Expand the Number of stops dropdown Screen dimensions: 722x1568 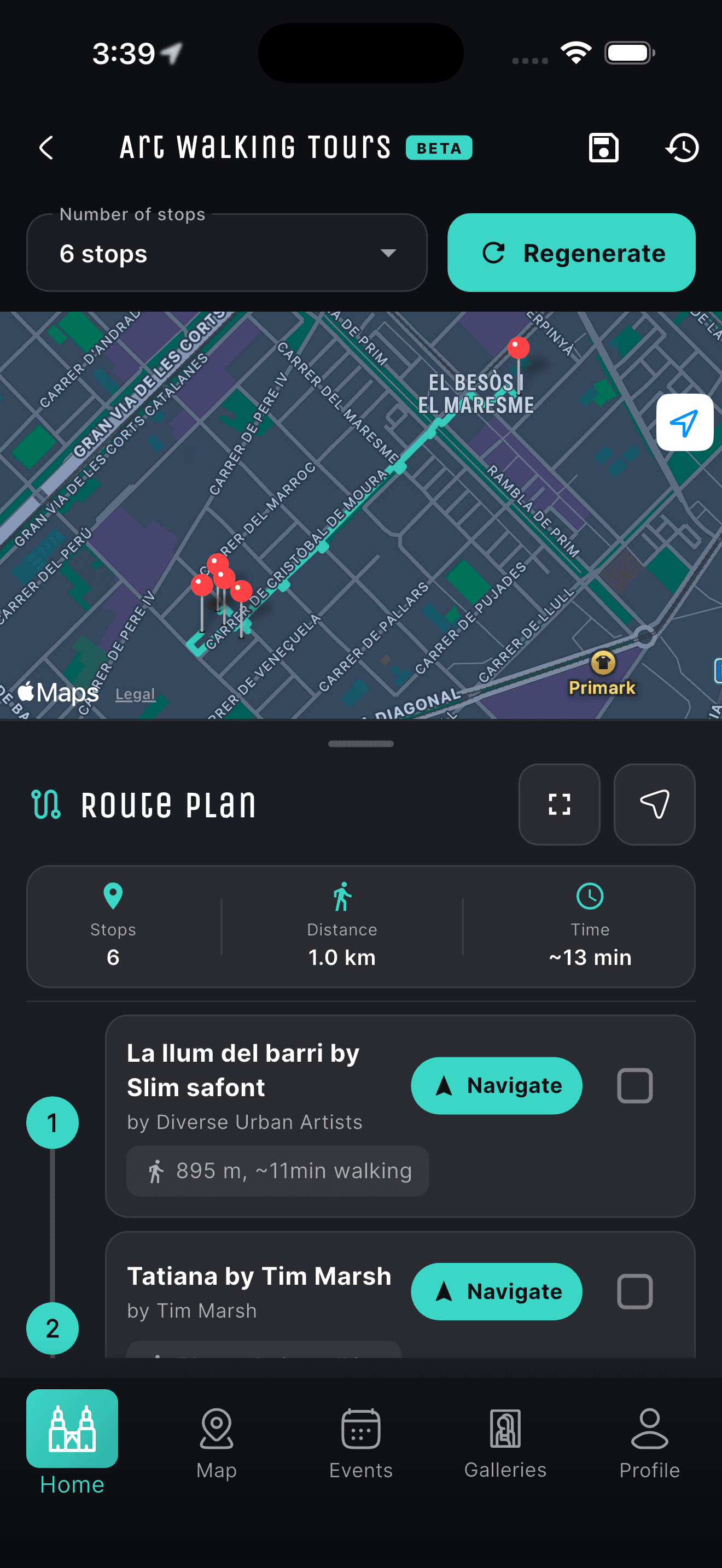pyautogui.click(x=226, y=253)
